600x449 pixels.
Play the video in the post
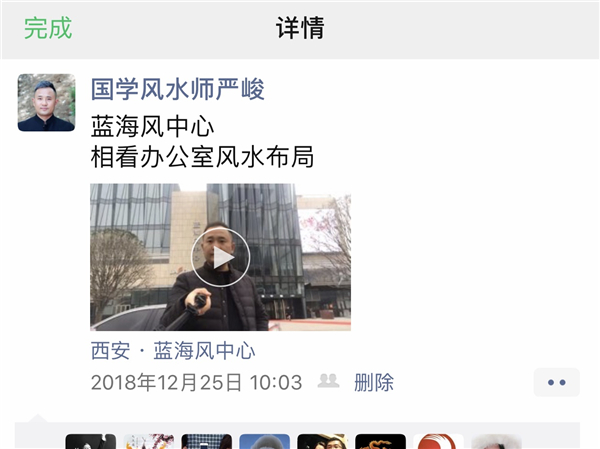(220, 258)
